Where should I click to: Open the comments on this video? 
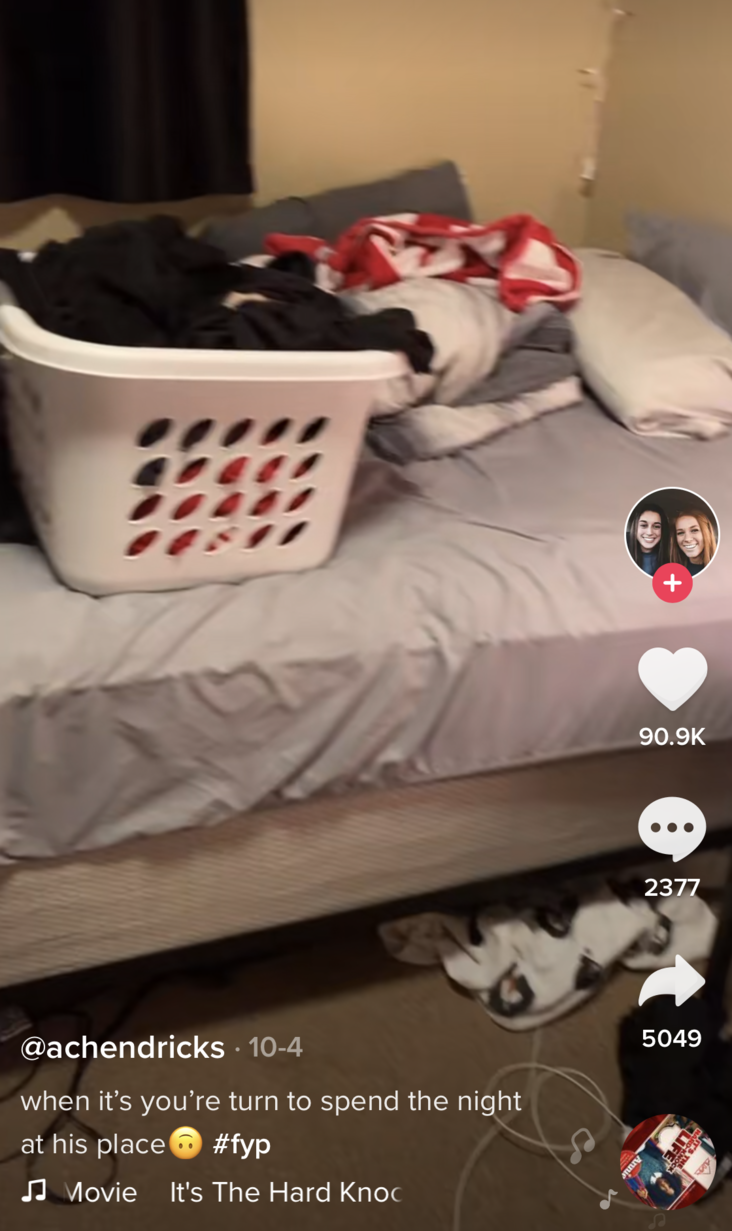672,829
